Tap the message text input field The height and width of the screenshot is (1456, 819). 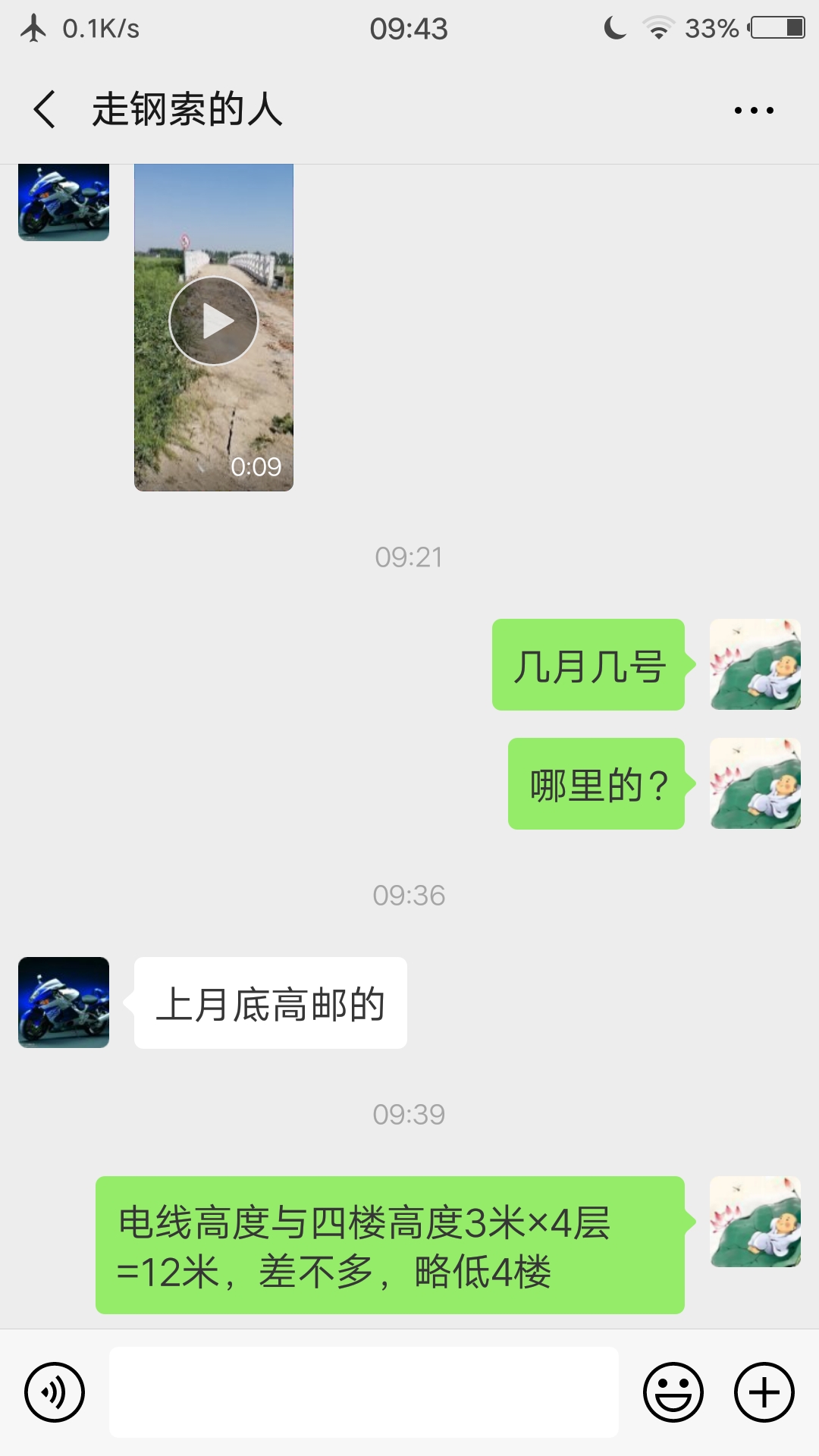pyautogui.click(x=364, y=1392)
